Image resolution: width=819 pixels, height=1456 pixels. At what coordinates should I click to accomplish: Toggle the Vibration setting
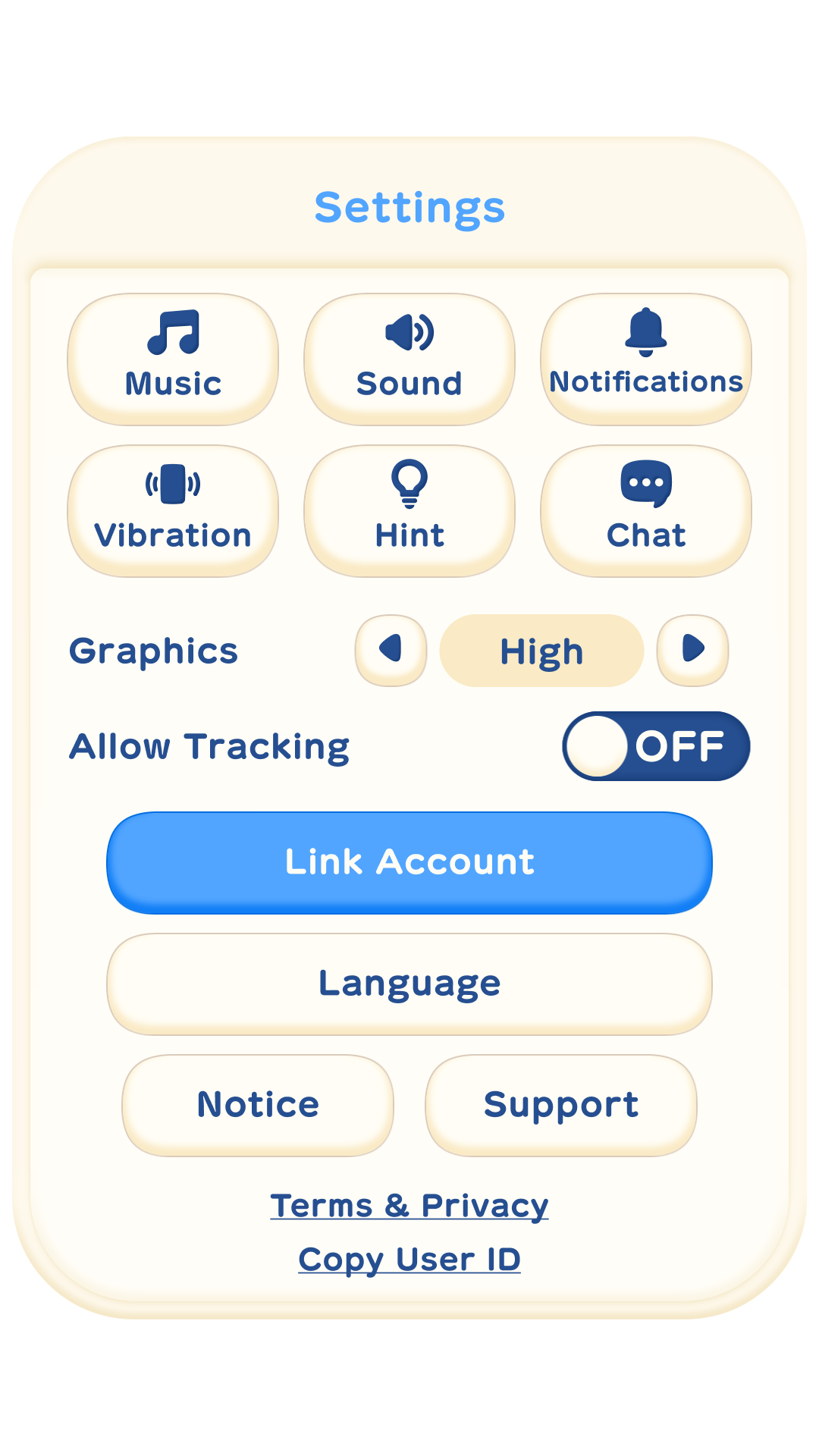(x=173, y=510)
